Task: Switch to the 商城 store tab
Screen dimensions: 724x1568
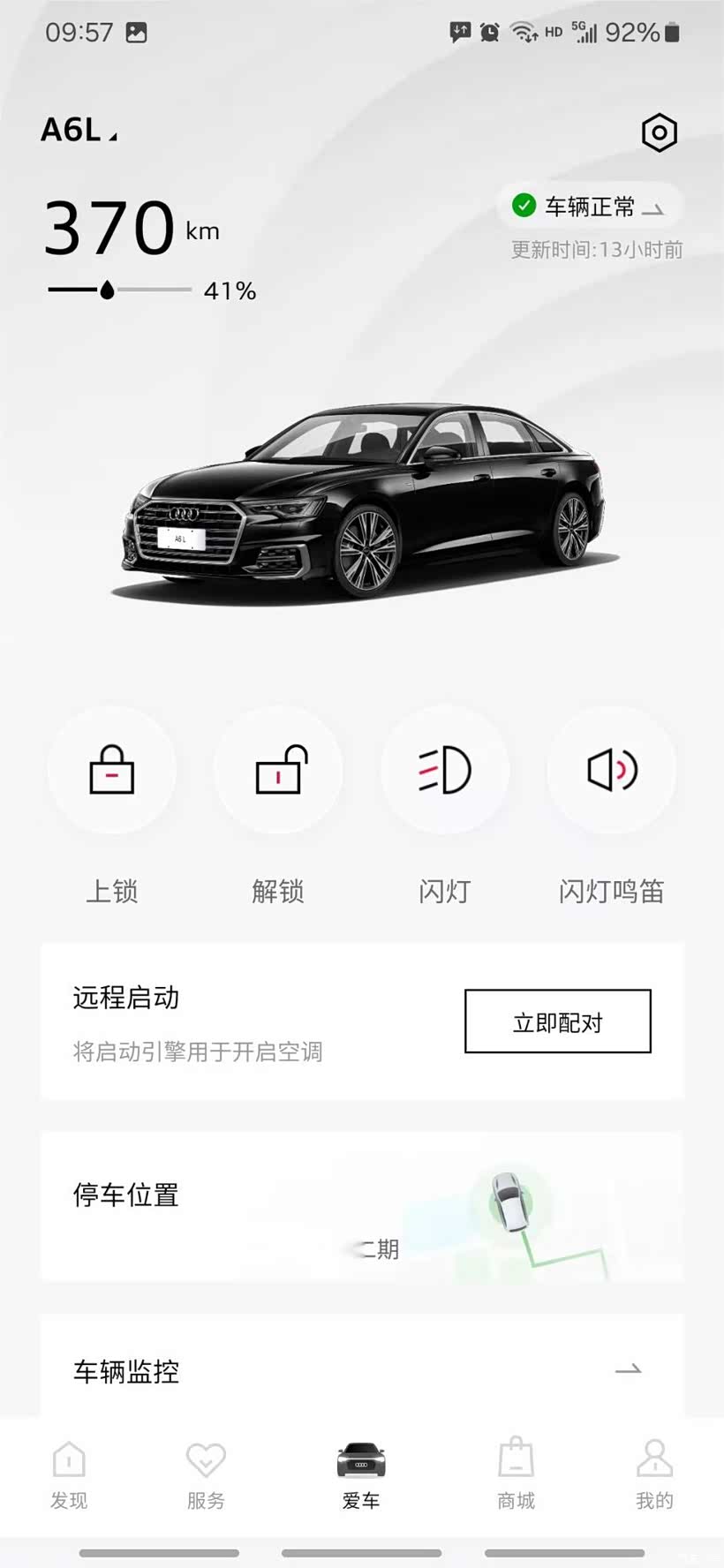Action: 517,1475
